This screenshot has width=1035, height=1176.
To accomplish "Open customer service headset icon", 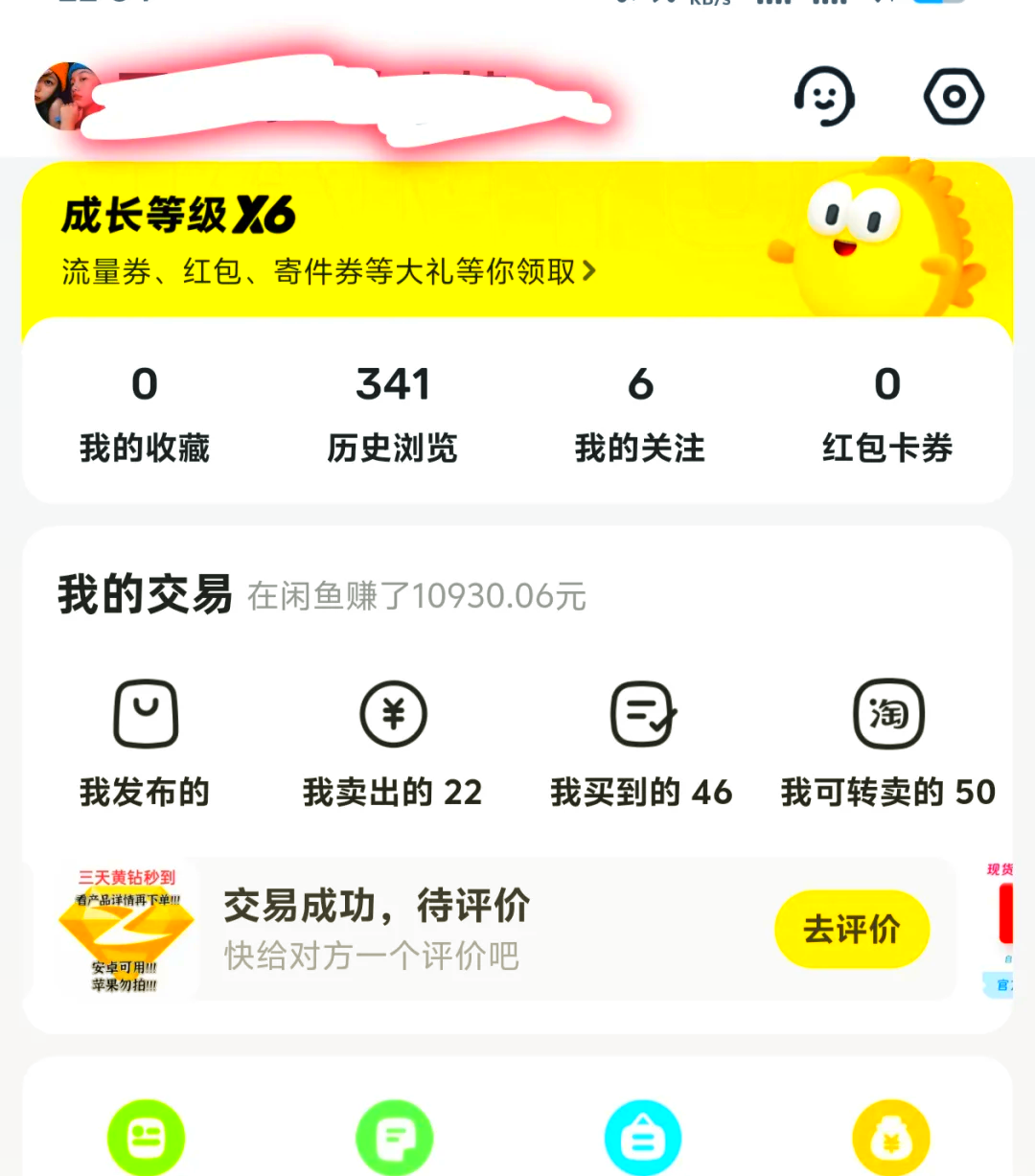I will point(823,96).
